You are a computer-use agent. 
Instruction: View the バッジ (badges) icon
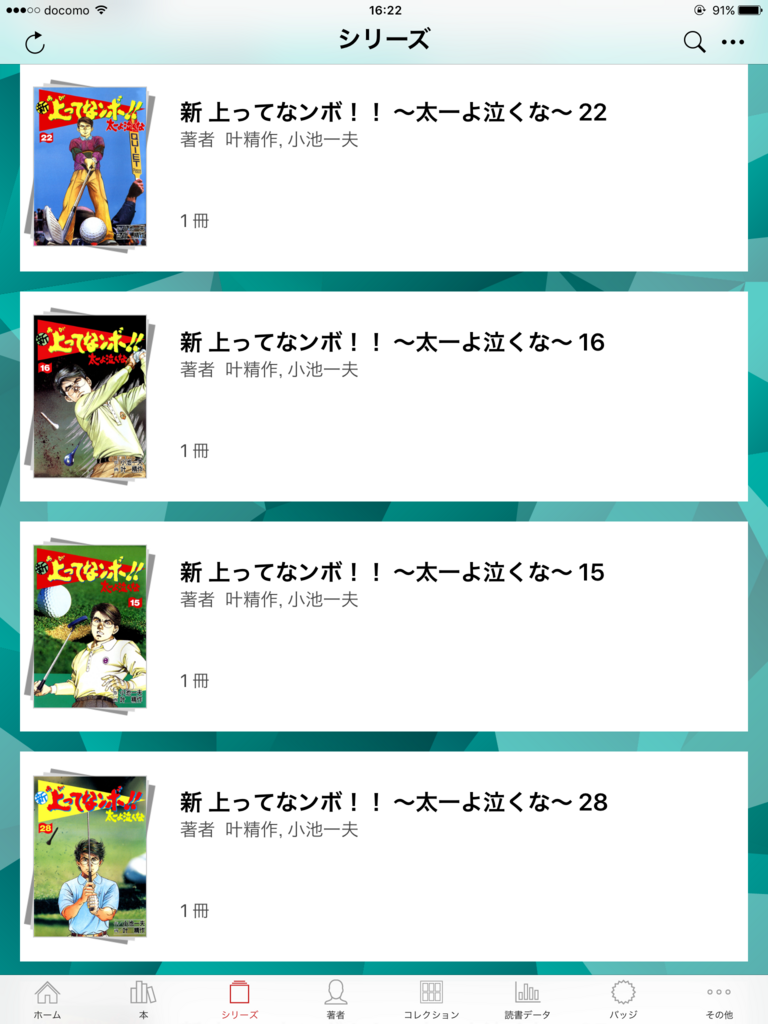[x=623, y=995]
